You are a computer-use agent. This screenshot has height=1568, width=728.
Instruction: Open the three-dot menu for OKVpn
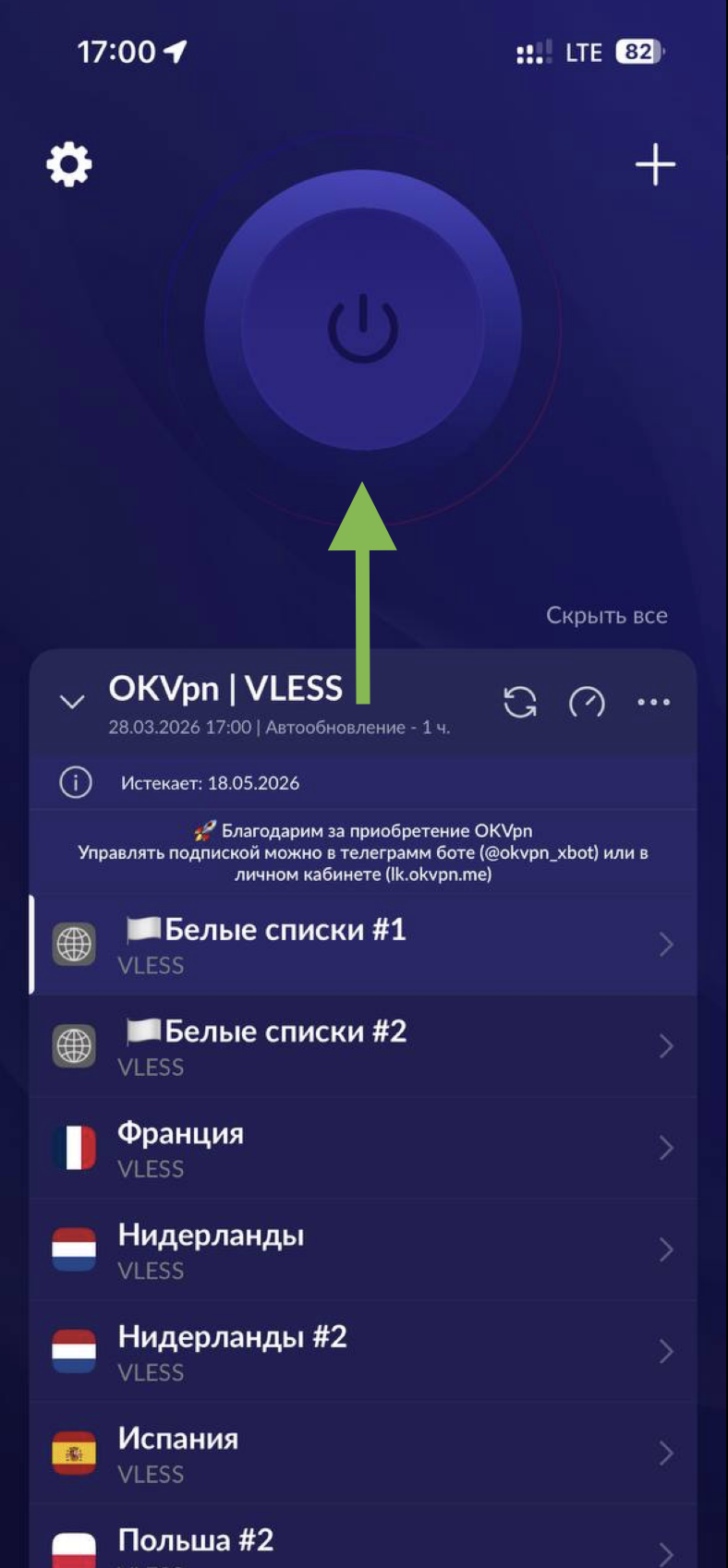654,702
